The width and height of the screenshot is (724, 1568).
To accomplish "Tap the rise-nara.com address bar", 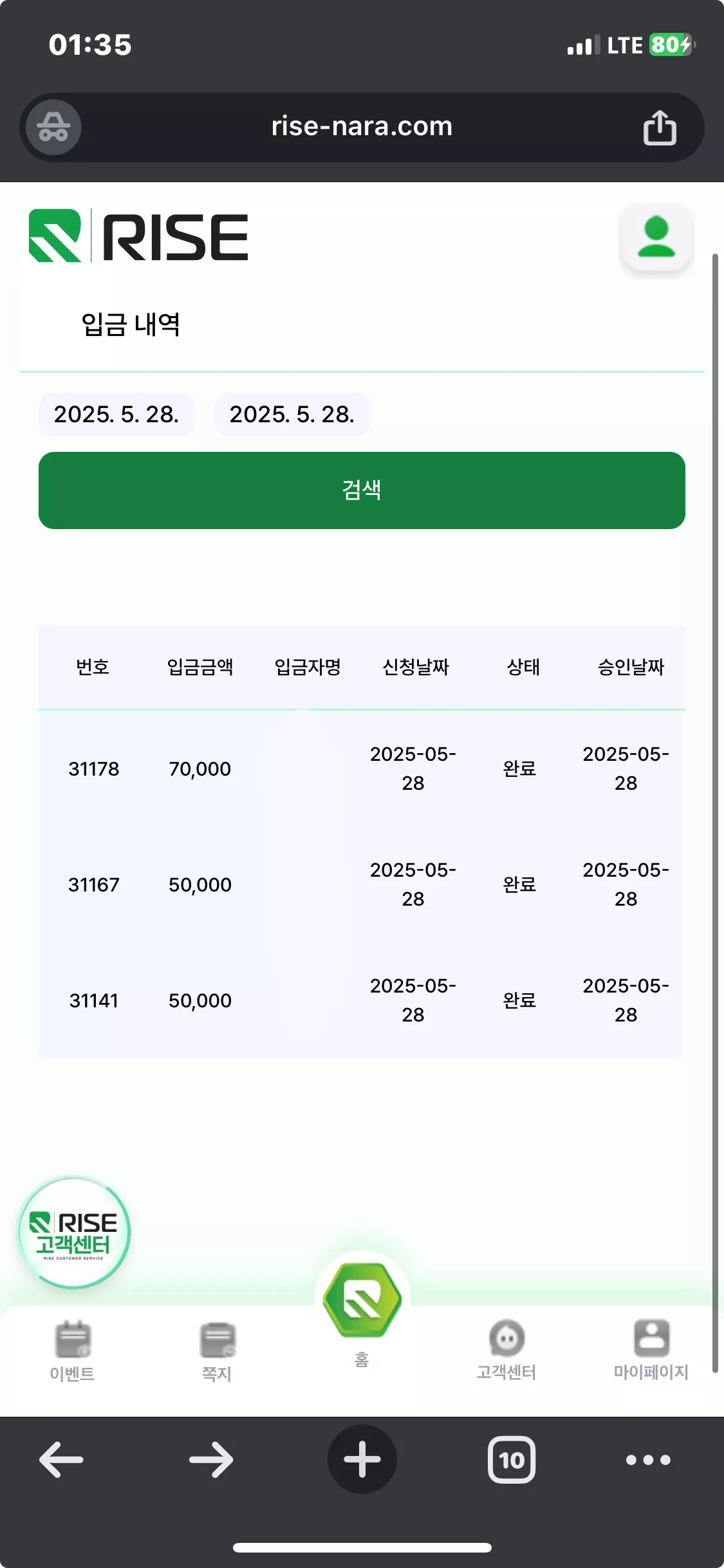I will pyautogui.click(x=362, y=126).
